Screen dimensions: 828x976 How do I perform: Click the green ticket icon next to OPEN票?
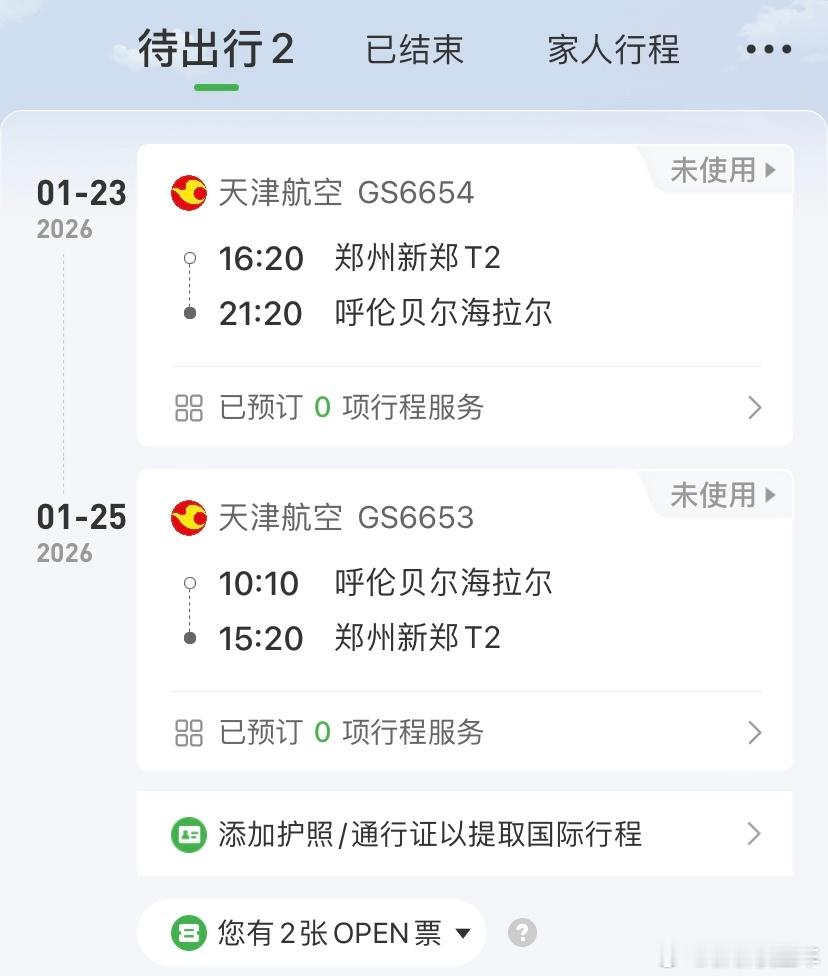tap(190, 930)
